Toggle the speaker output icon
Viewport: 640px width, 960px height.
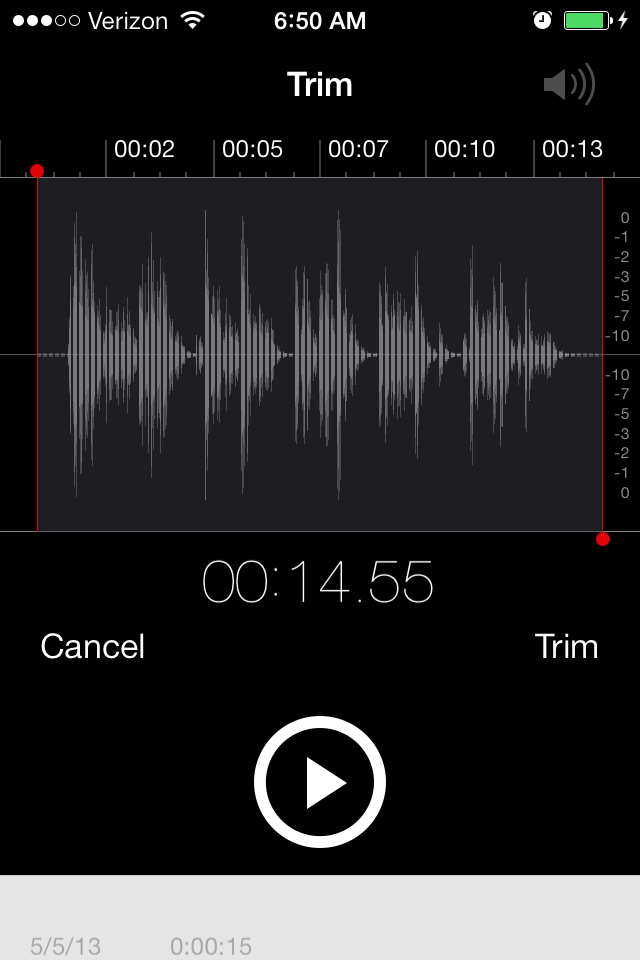click(569, 85)
